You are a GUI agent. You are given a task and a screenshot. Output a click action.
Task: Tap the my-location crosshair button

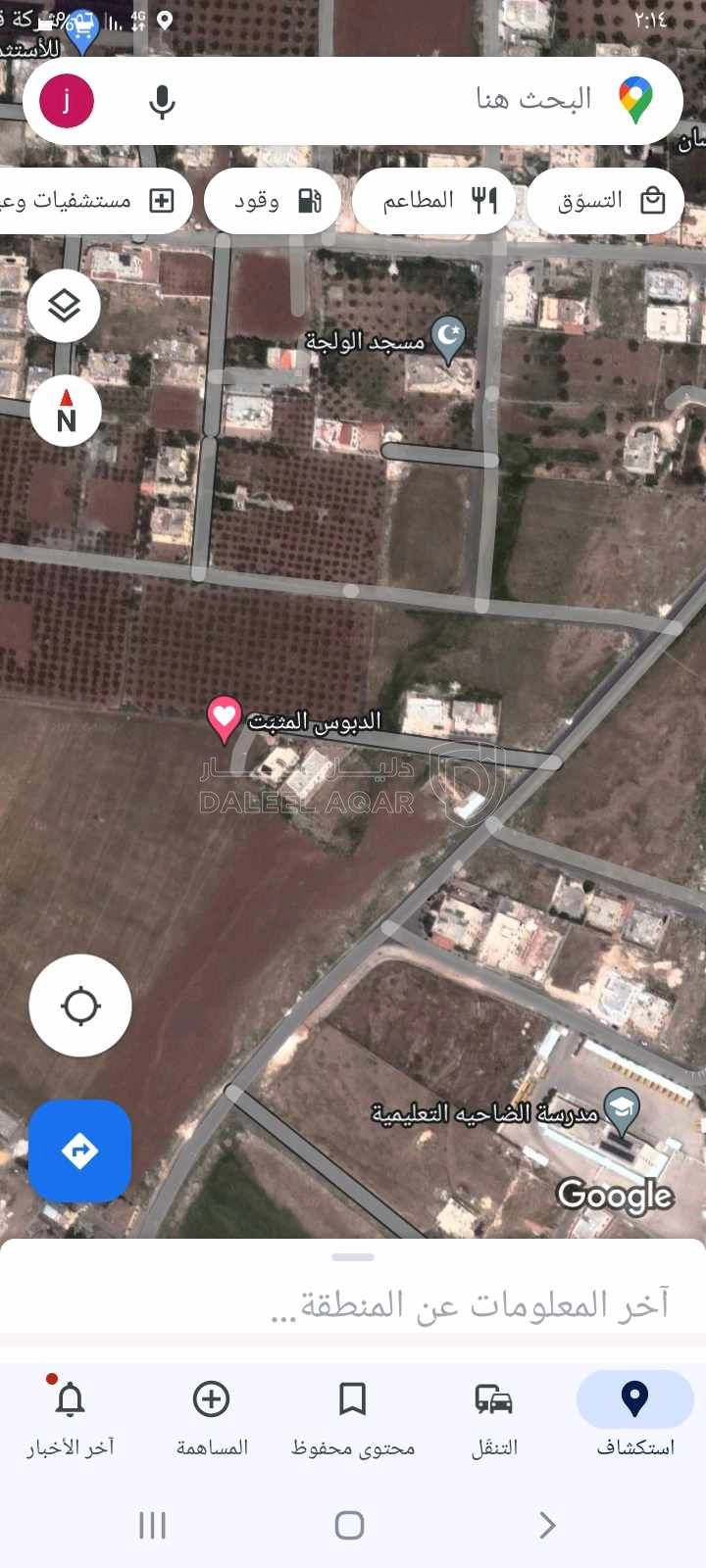[x=79, y=1004]
